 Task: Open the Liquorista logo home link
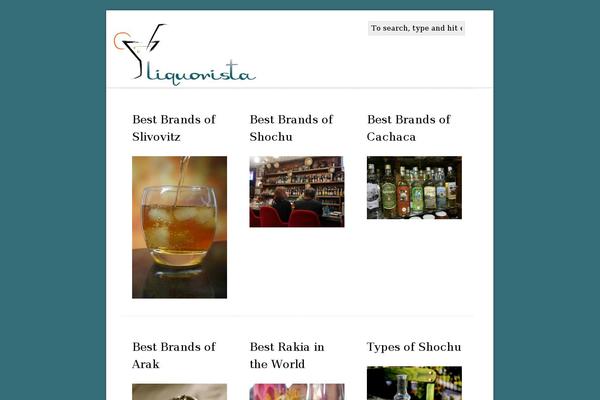185,56
